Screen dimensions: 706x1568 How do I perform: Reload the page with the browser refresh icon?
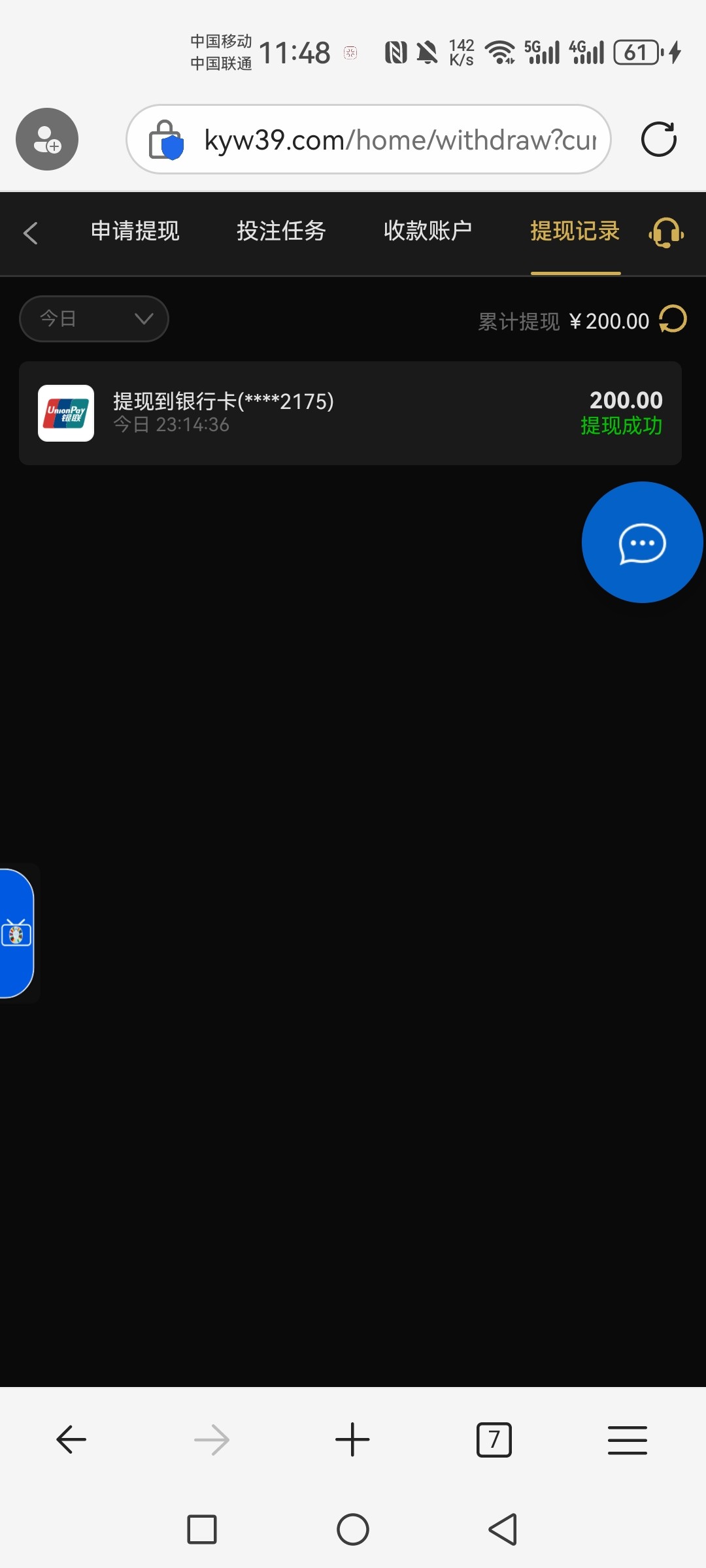point(659,139)
